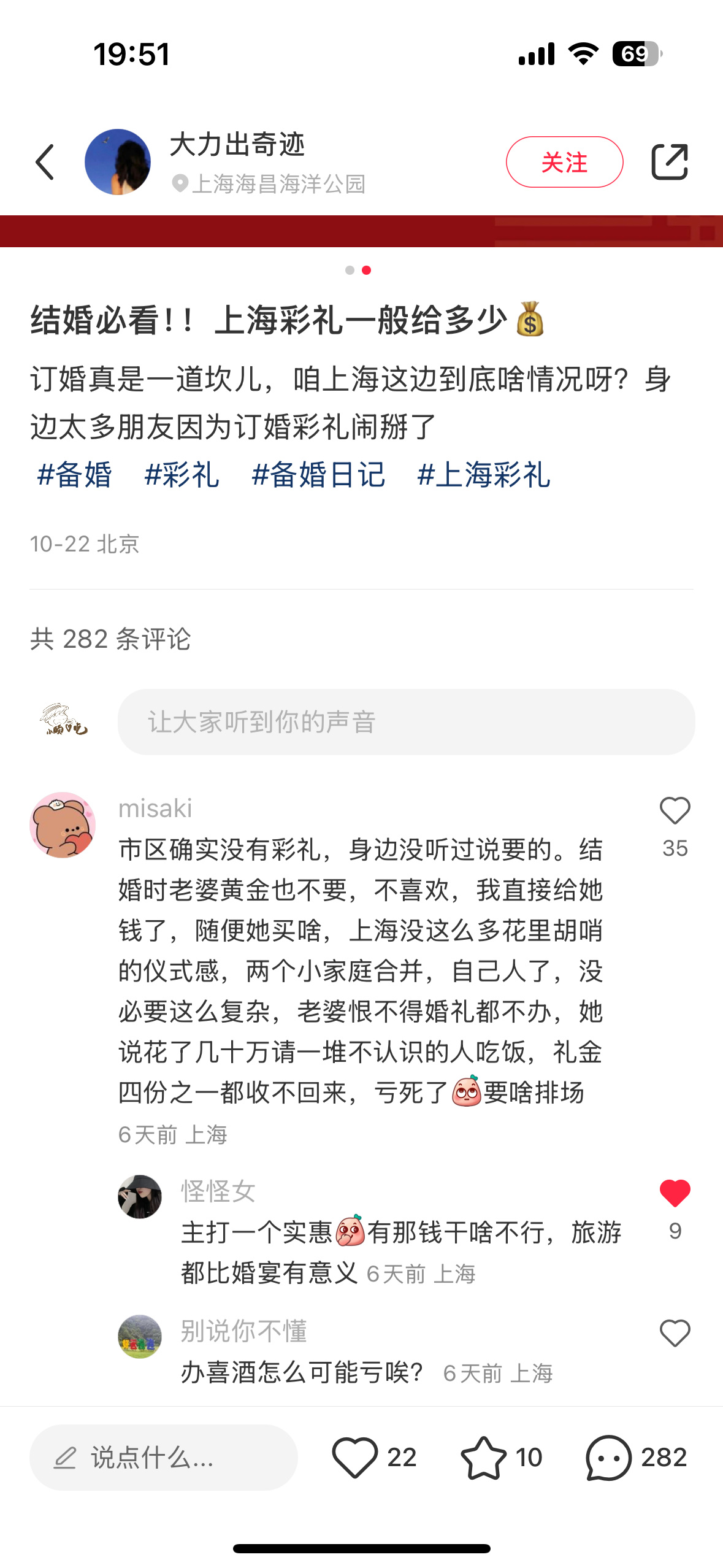The width and height of the screenshot is (723, 1568).
Task: Open hashtag #备婚
Action: click(74, 475)
